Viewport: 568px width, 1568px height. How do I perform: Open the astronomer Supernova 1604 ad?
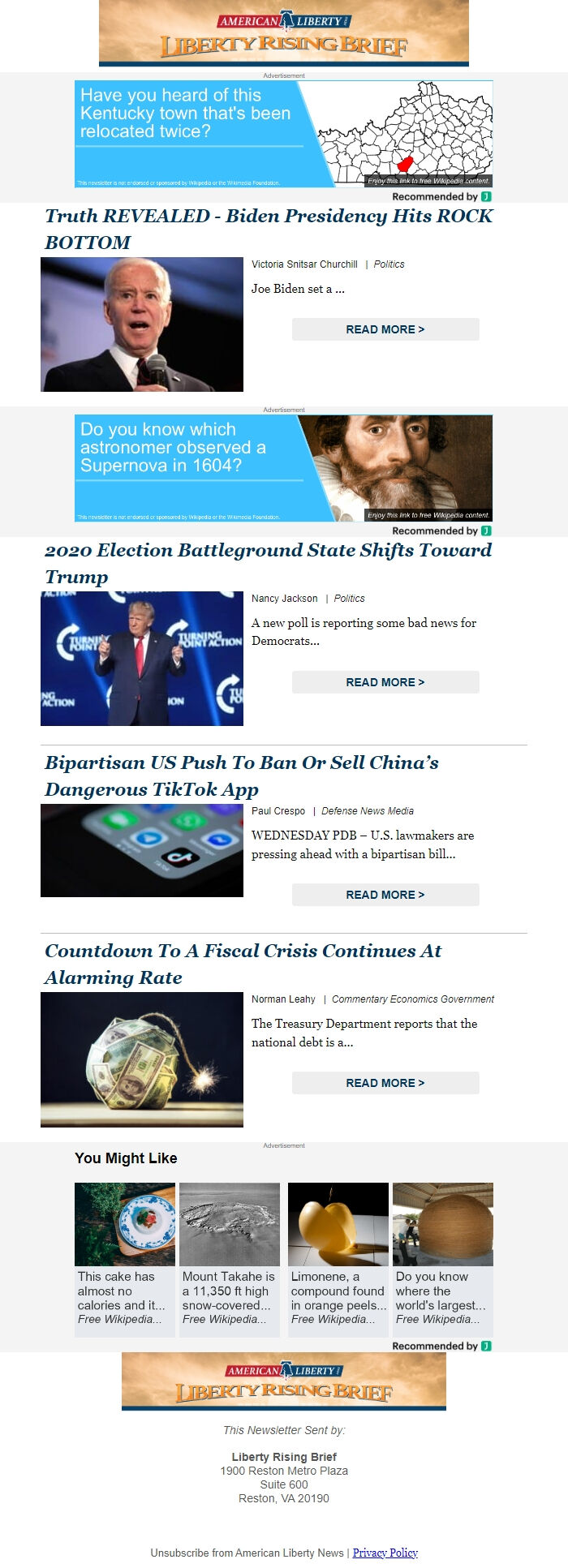point(283,468)
